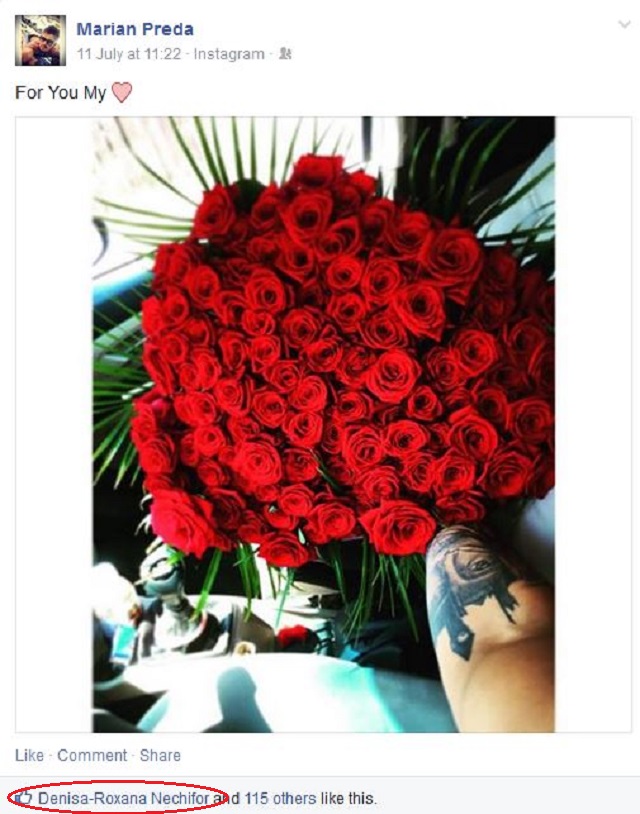The height and width of the screenshot is (814, 640).
Task: Open the 11 July at 11:22 timestamp
Action: pyautogui.click(x=129, y=54)
